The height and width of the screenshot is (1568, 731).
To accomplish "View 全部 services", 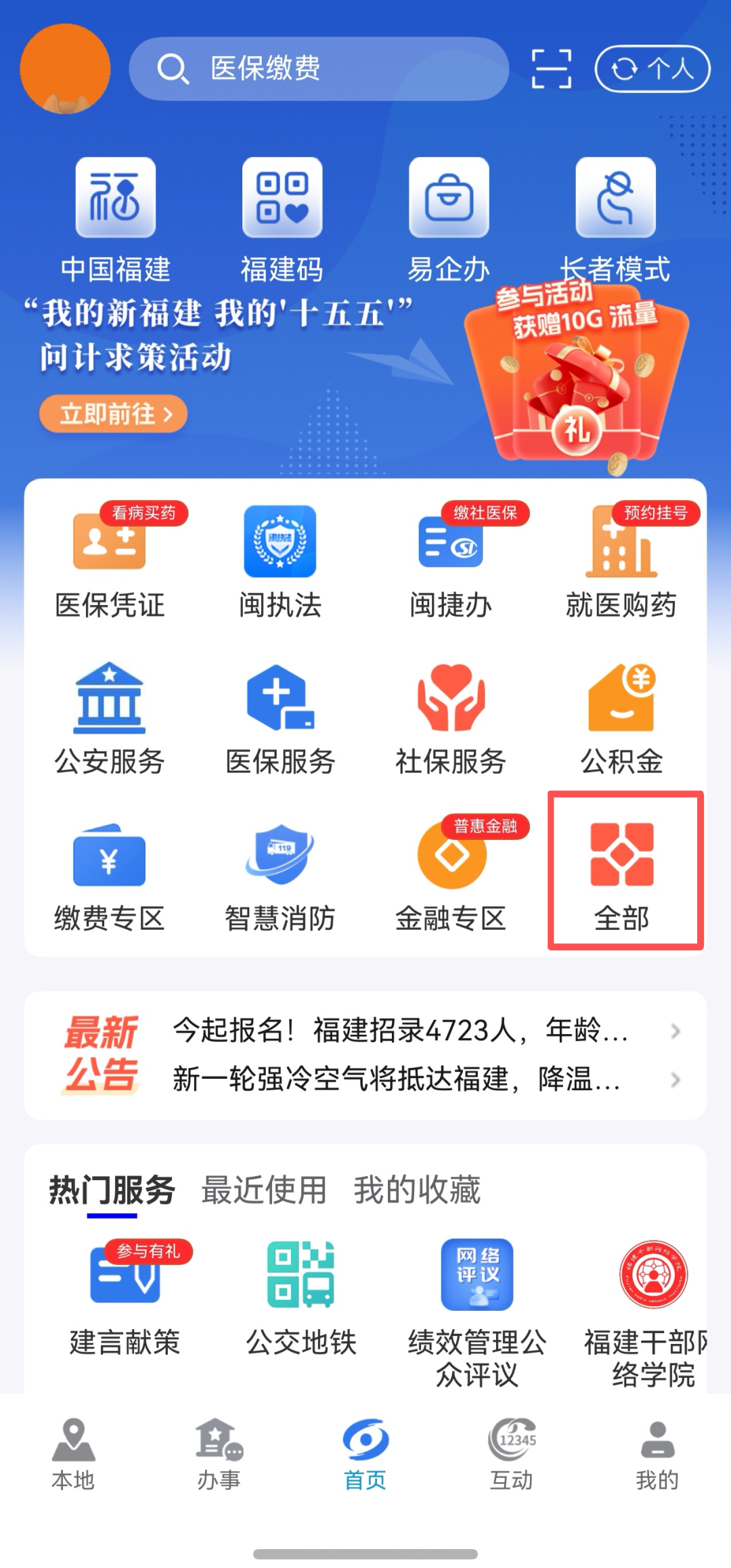I will (x=622, y=873).
